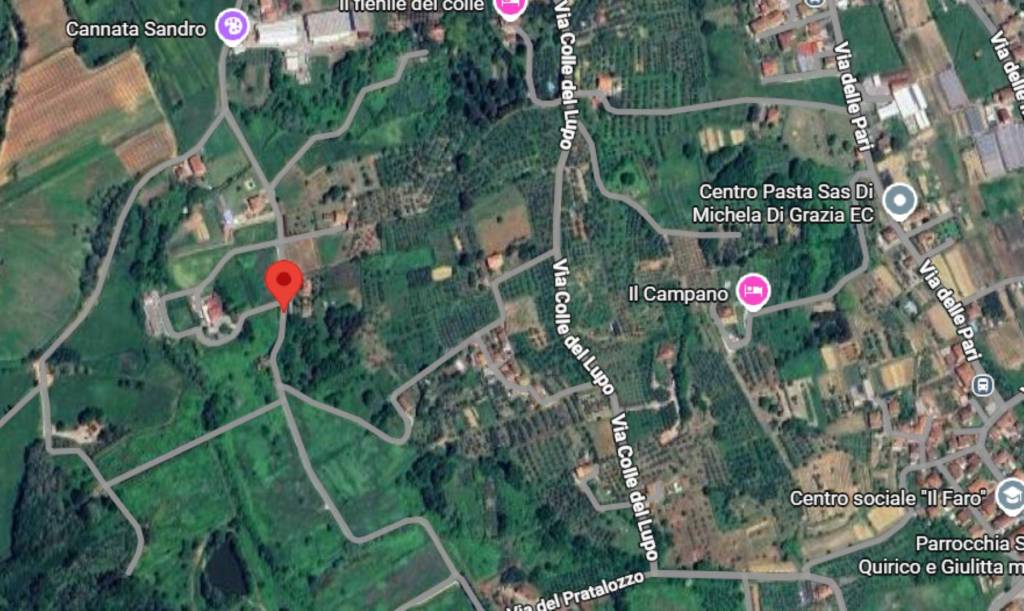Tap the Il fienile del colle lodging marker
Screen dimensions: 1024x611
click(511, 7)
